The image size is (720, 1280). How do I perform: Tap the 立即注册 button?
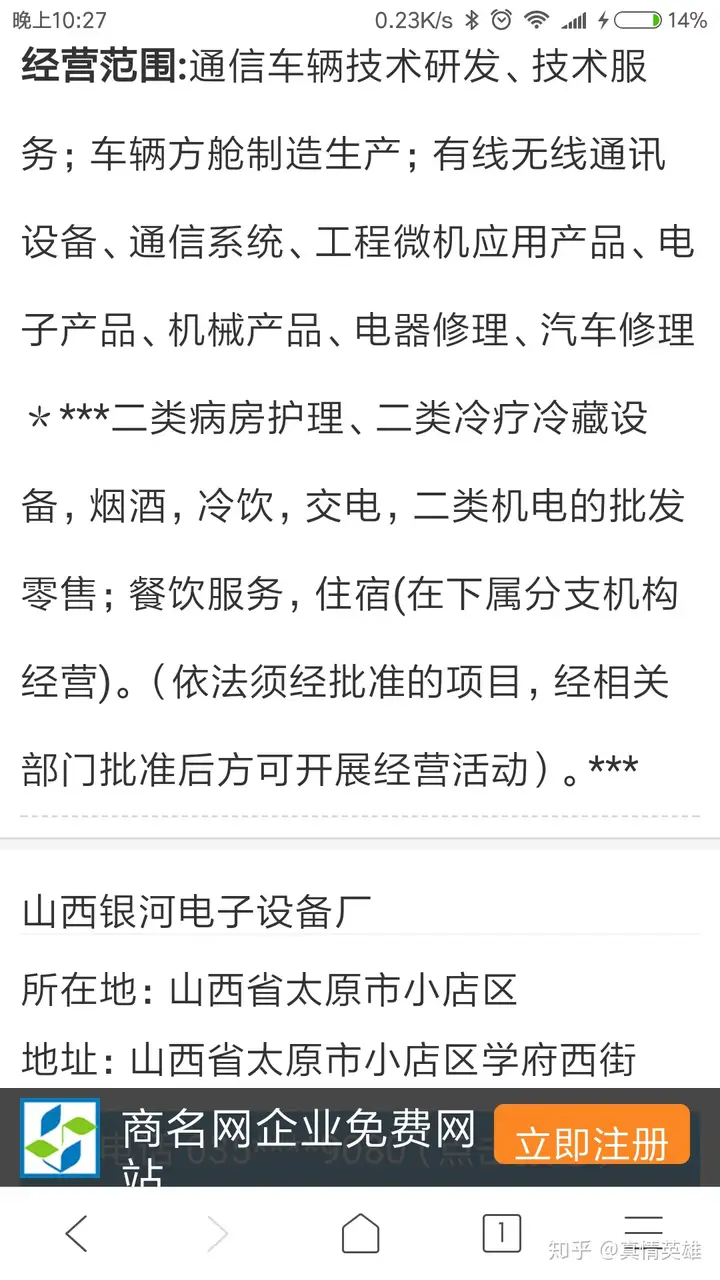pyautogui.click(x=592, y=1143)
